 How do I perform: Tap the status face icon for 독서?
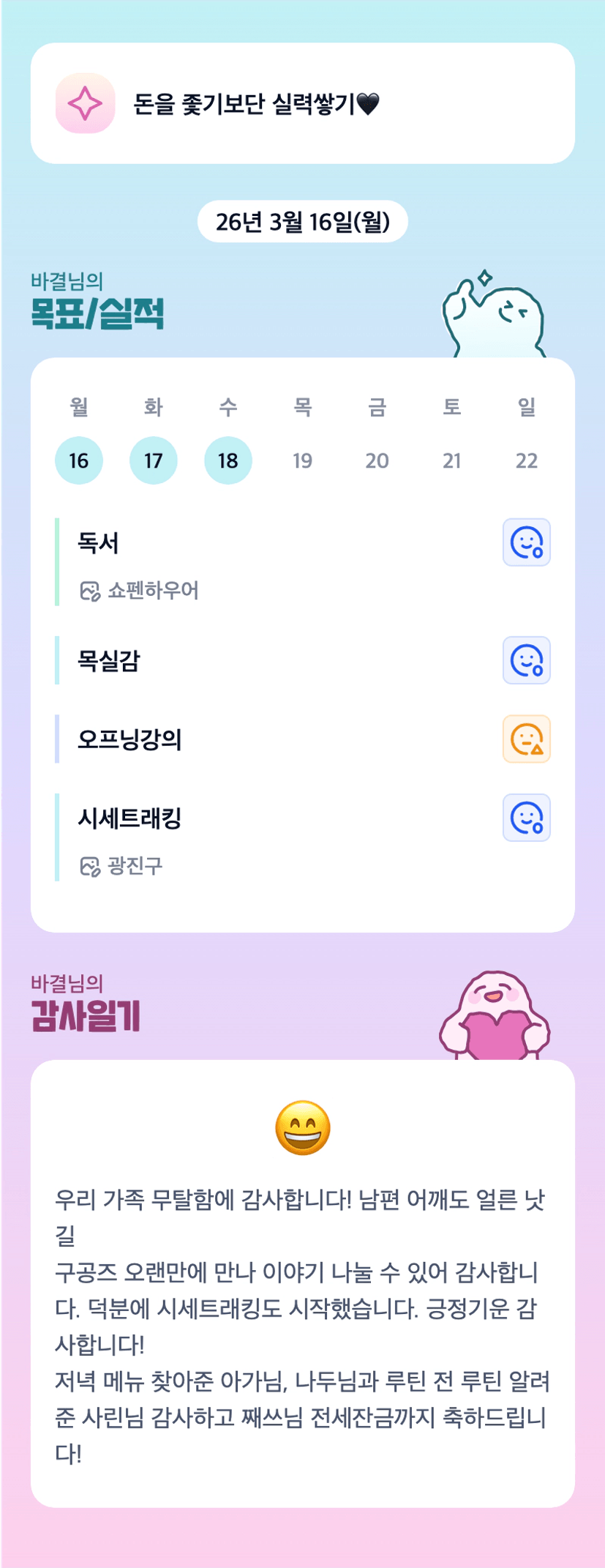(526, 542)
